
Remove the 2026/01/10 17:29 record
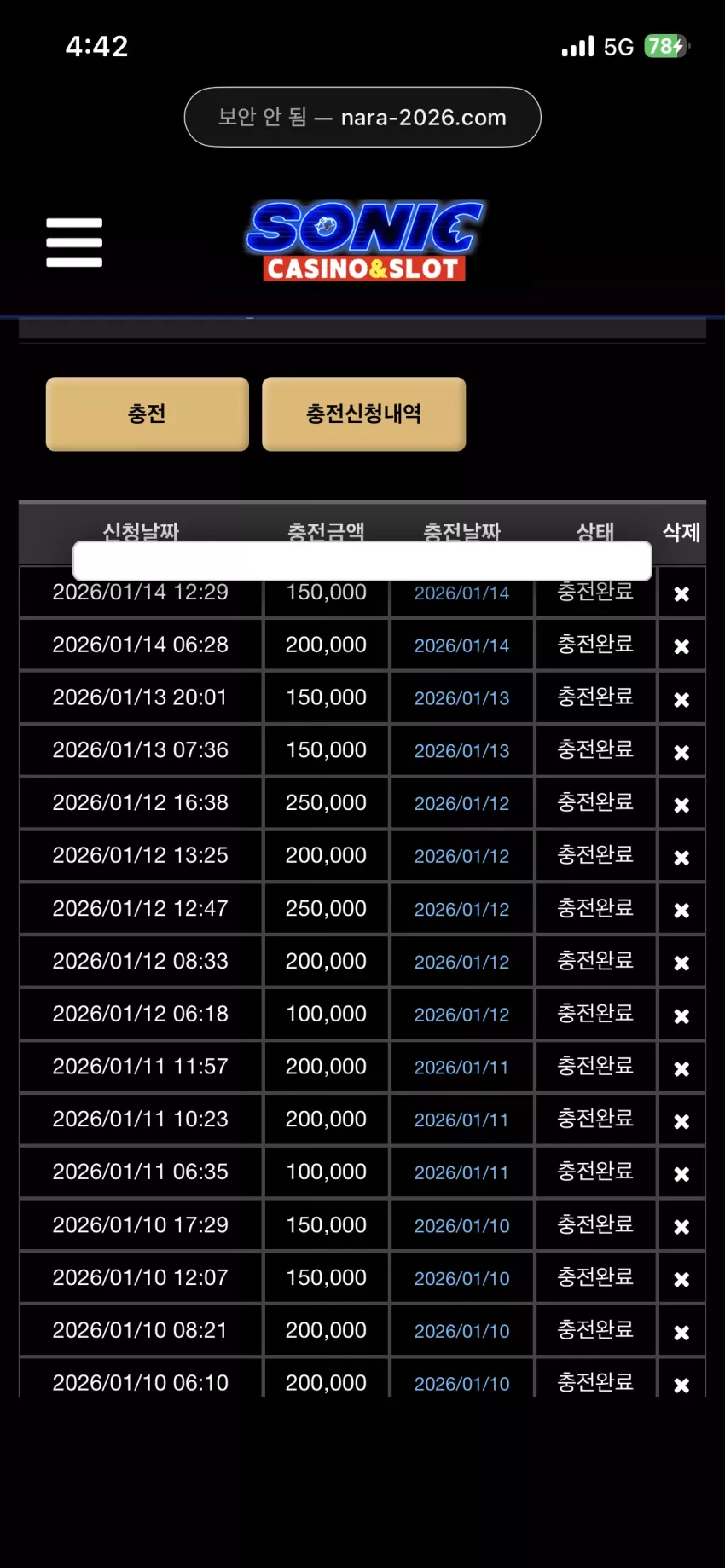coord(681,1227)
